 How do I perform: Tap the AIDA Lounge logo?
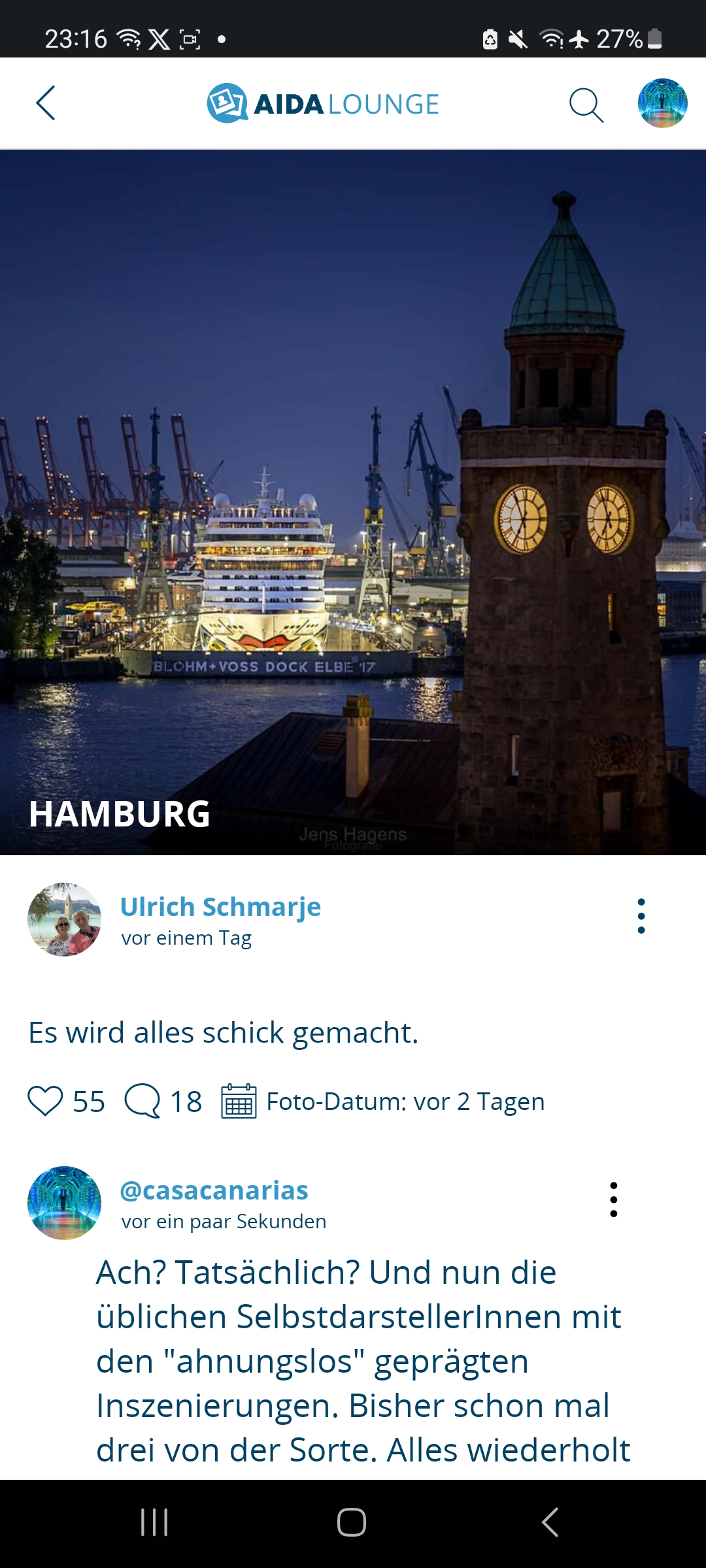pos(323,103)
